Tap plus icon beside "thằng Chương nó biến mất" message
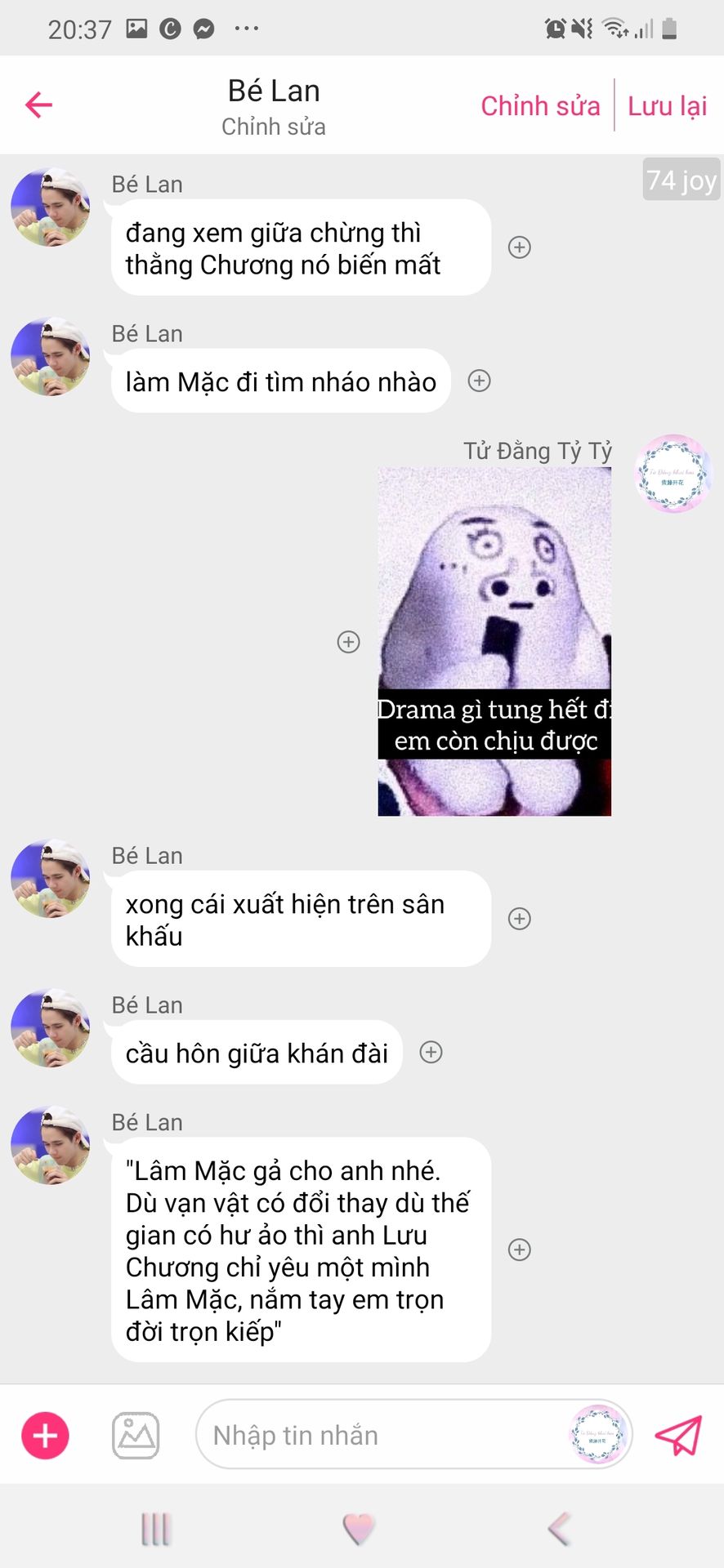The height and width of the screenshot is (1568, 724). tap(520, 247)
